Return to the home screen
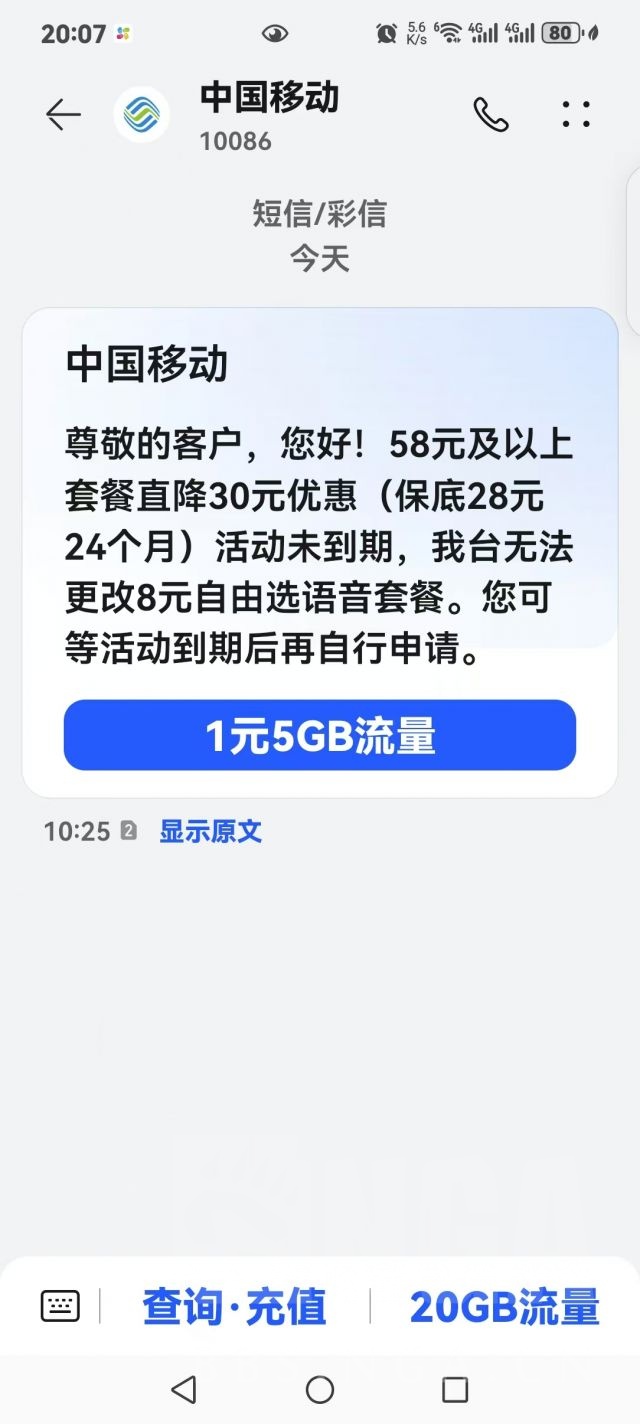The height and width of the screenshot is (1424, 640). (320, 1389)
